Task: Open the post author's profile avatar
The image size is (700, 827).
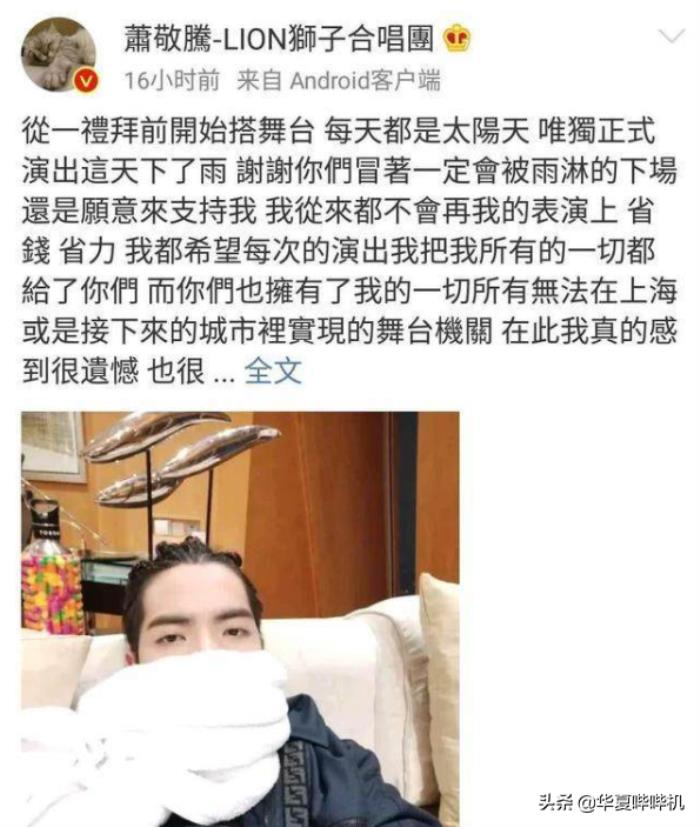Action: 59,54
